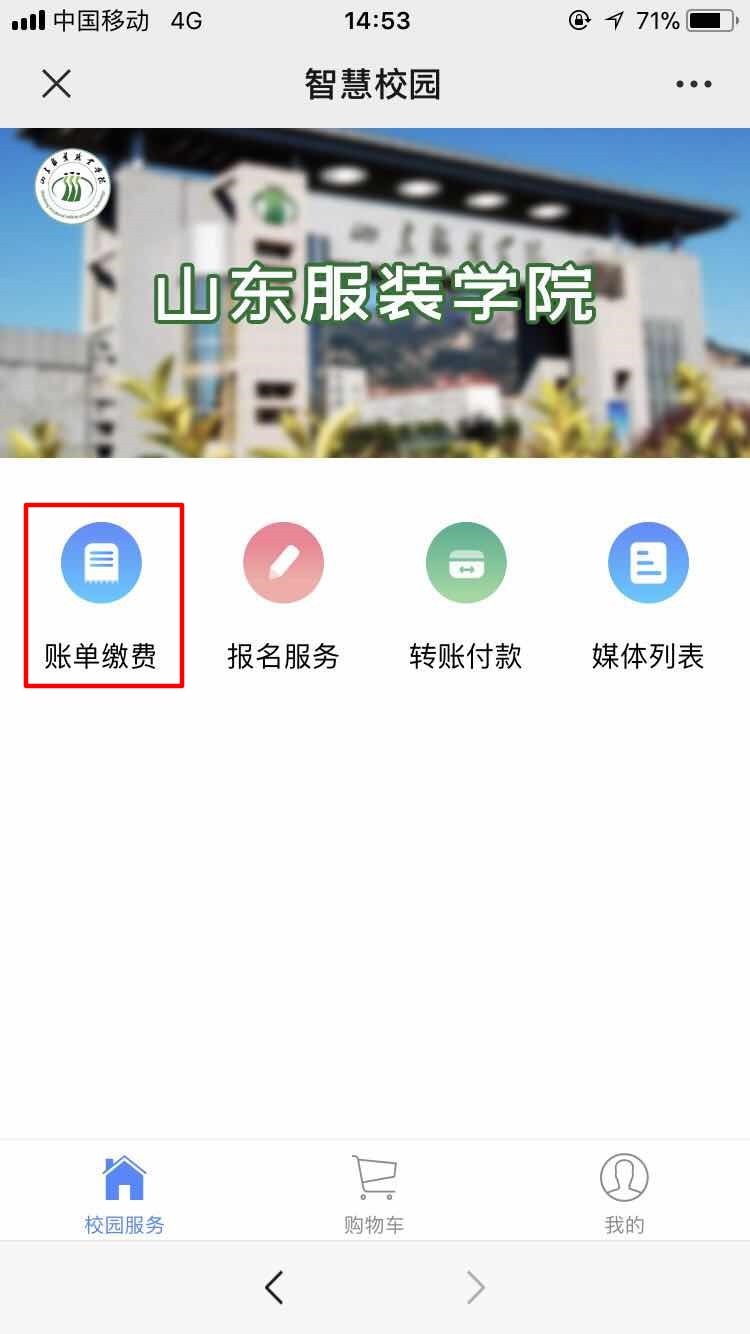Switch to the 购物车 cart tab

pyautogui.click(x=374, y=1192)
